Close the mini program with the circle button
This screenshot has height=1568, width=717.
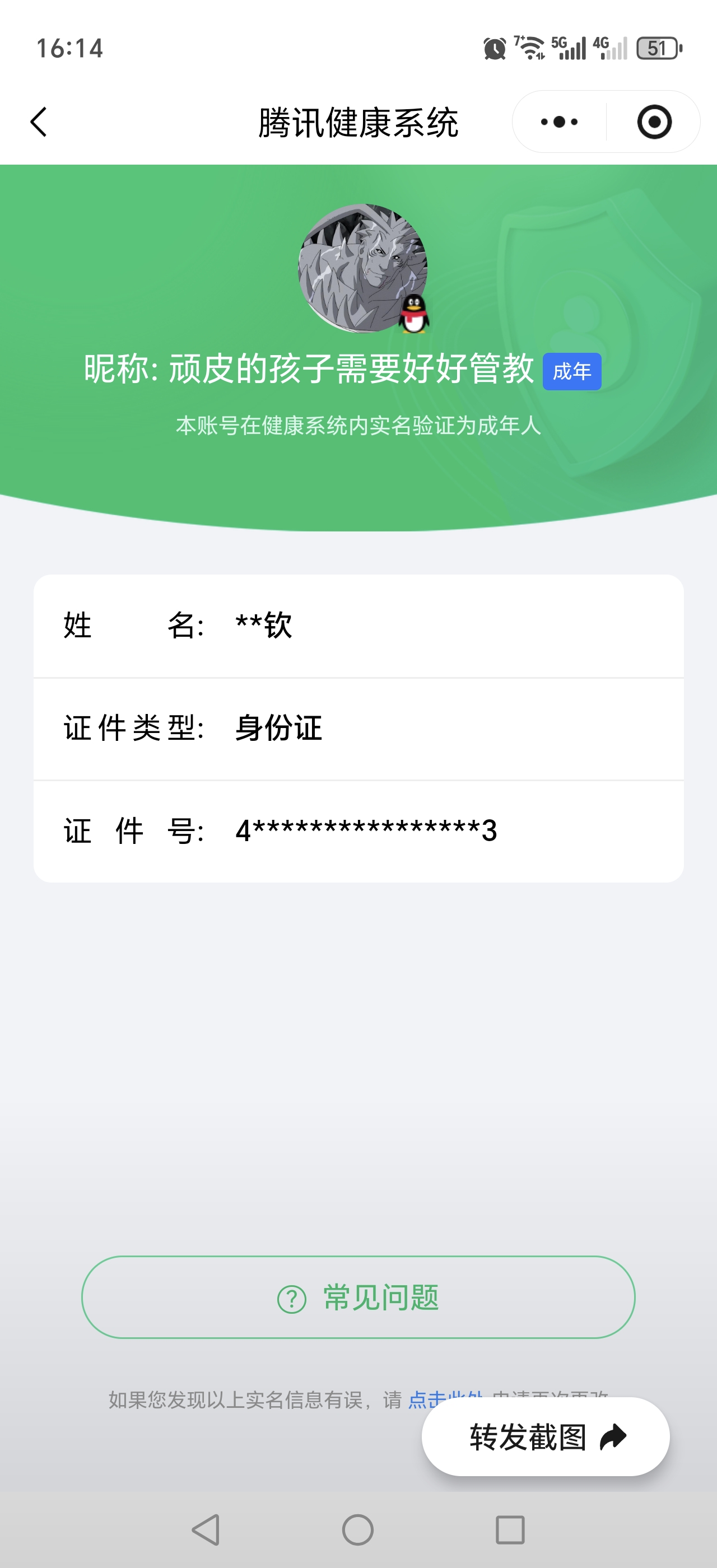[x=654, y=122]
